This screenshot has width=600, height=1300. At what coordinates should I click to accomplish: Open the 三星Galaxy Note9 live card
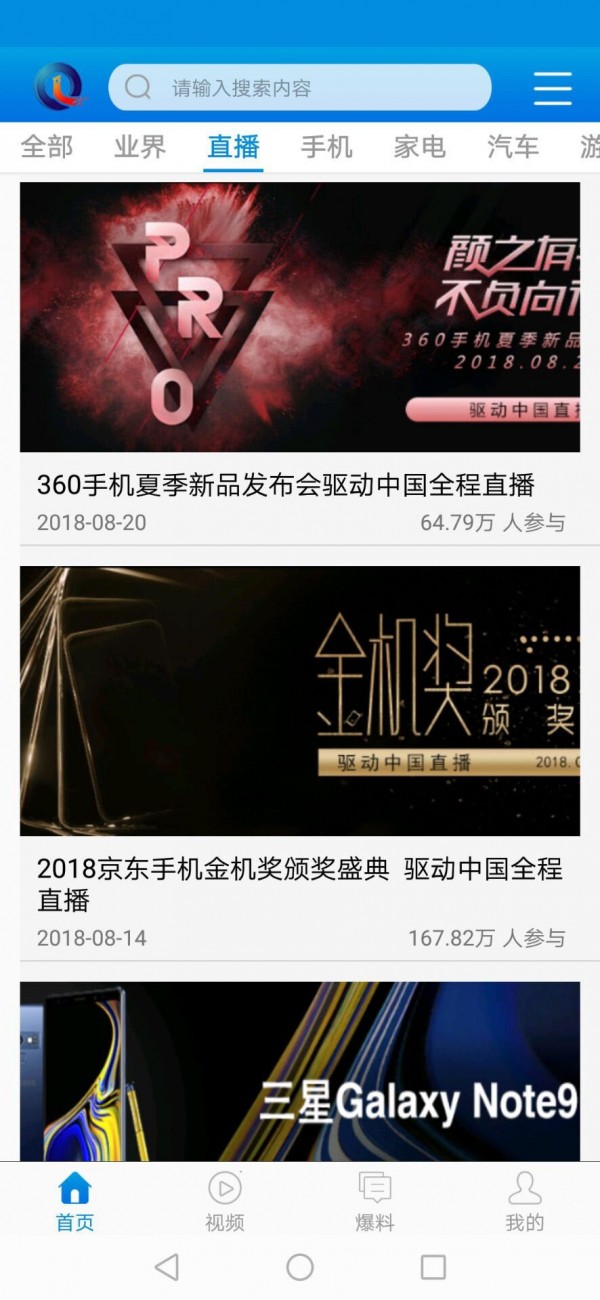300,1072
